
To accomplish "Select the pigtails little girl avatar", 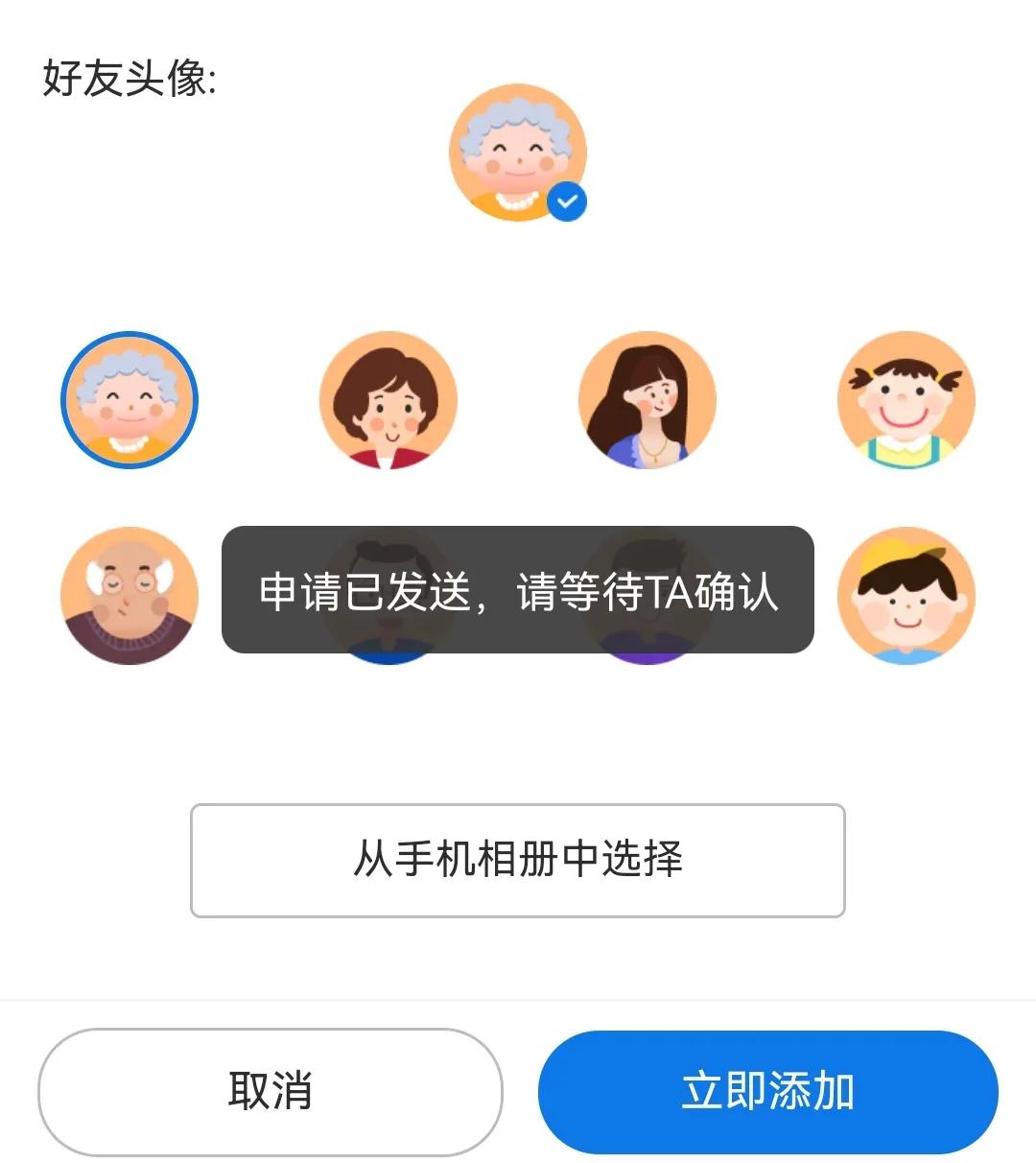I will (906, 401).
